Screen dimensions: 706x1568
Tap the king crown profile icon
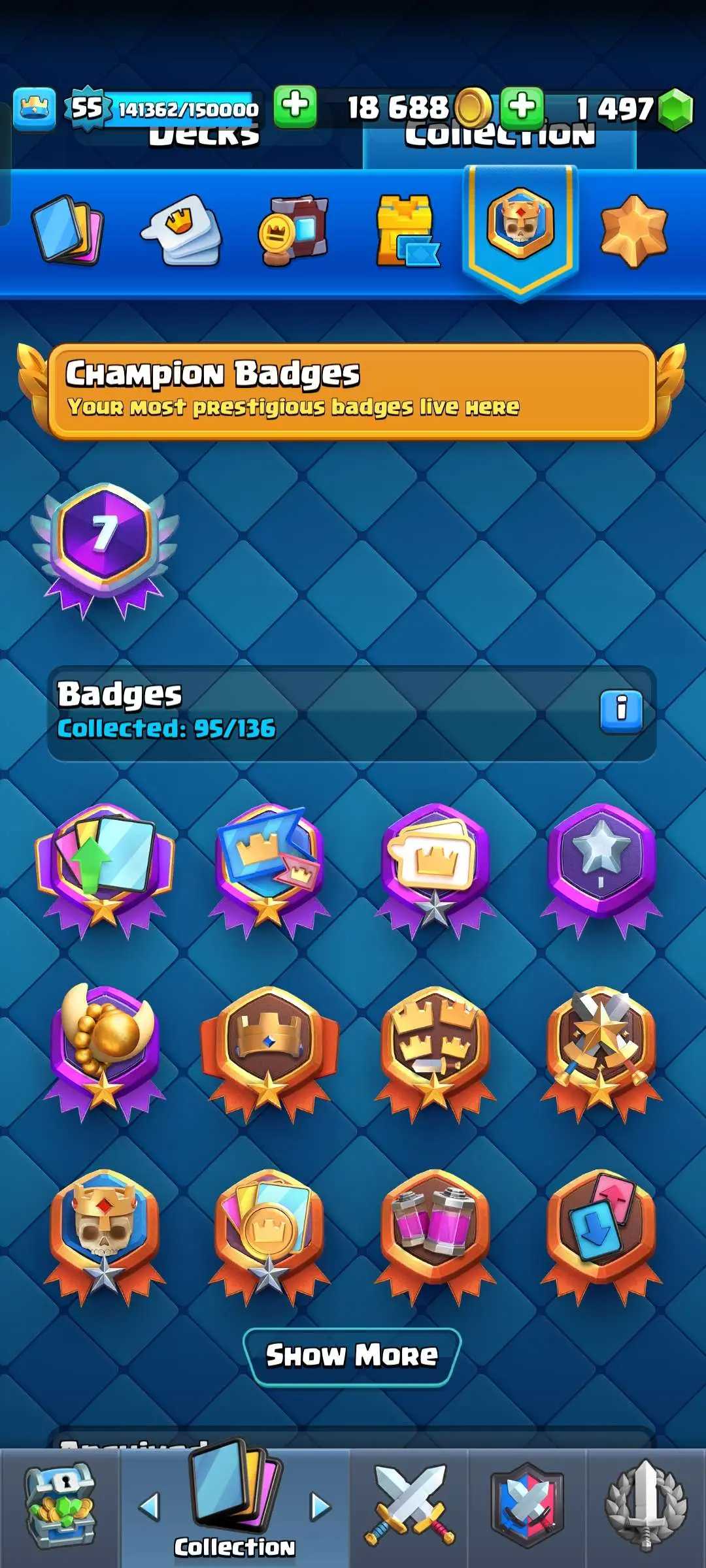34,108
